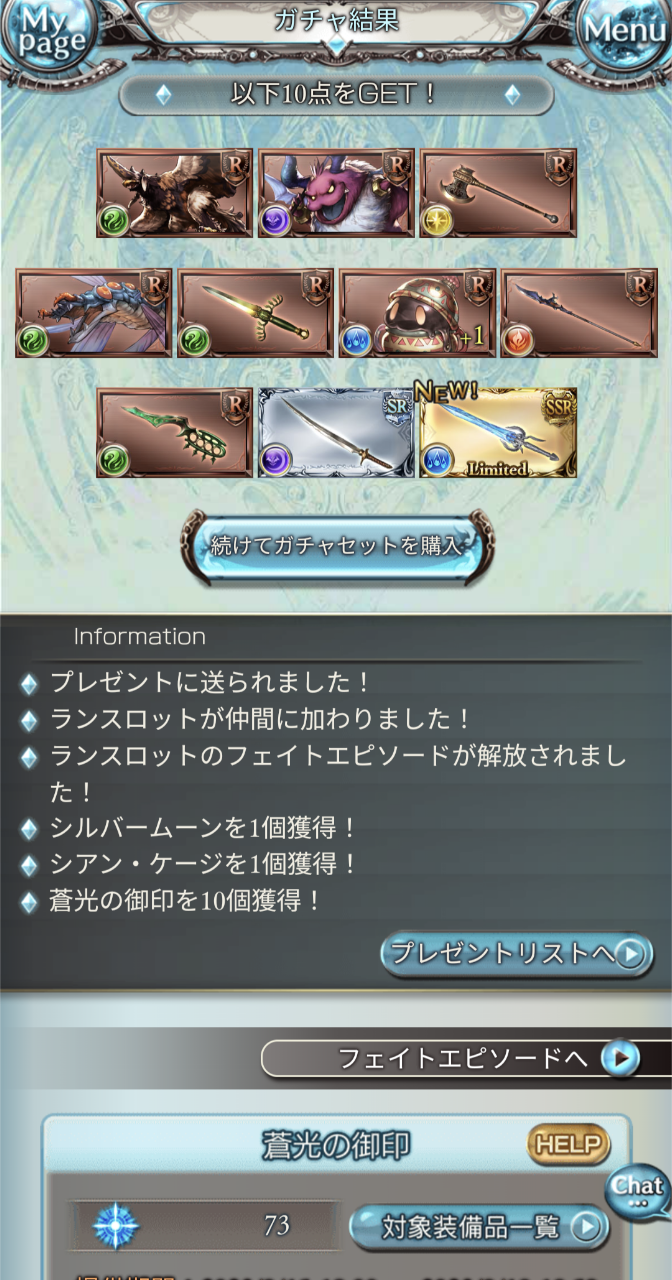Open the SR katana item
This screenshot has height=1280, width=672.
pyautogui.click(x=336, y=433)
